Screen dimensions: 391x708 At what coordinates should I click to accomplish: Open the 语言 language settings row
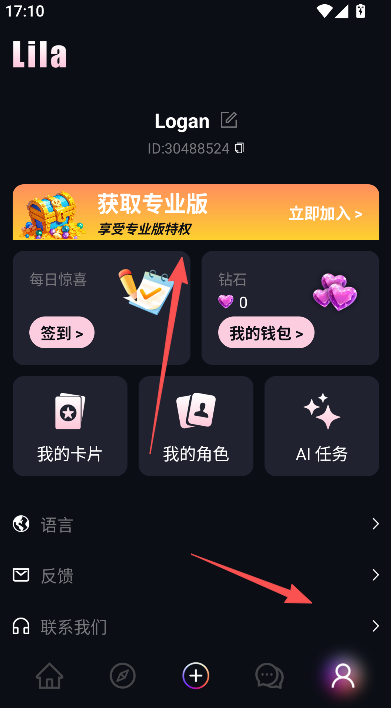(196, 524)
